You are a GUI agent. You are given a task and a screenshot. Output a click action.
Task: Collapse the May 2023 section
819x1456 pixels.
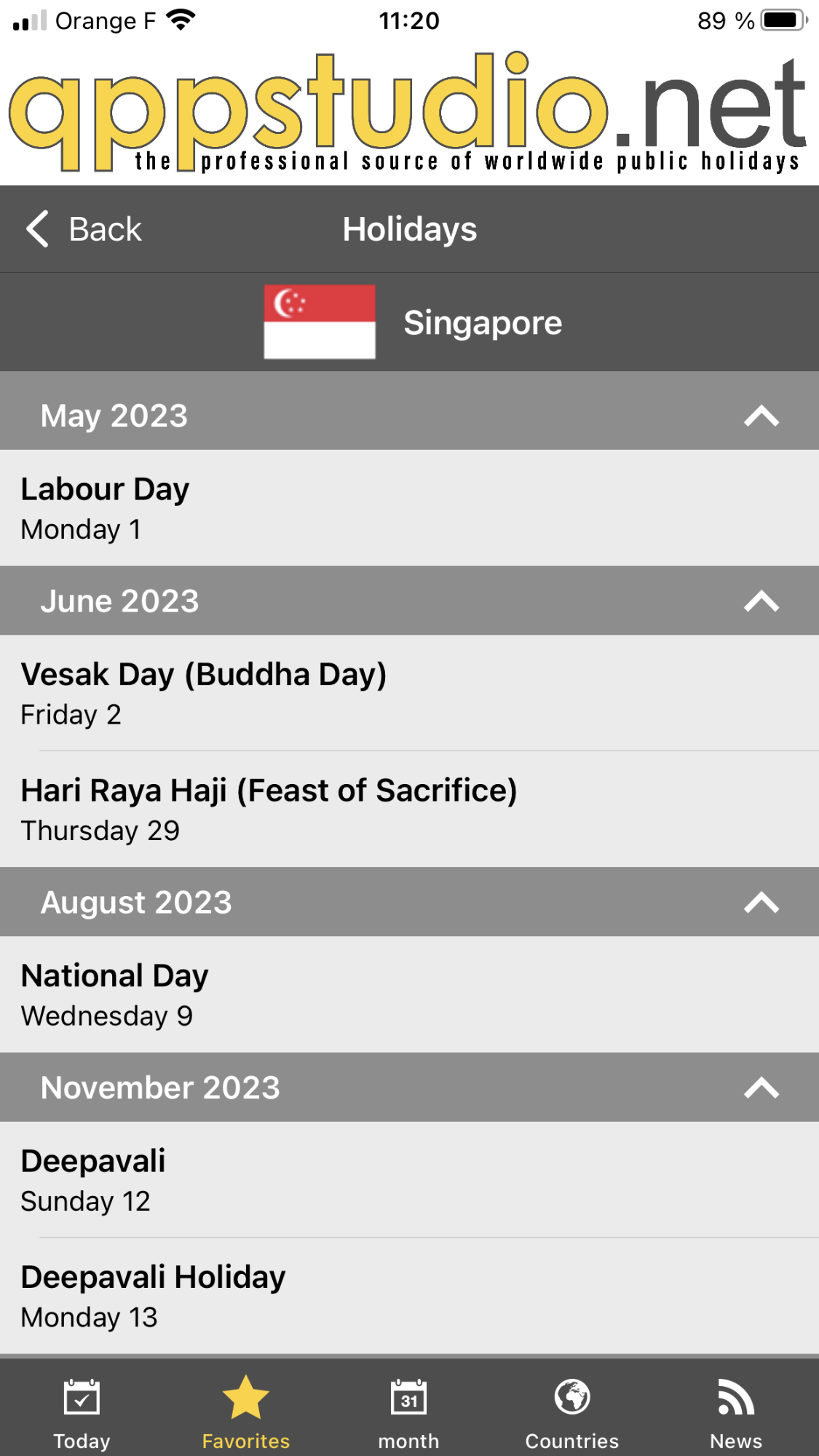coord(761,416)
